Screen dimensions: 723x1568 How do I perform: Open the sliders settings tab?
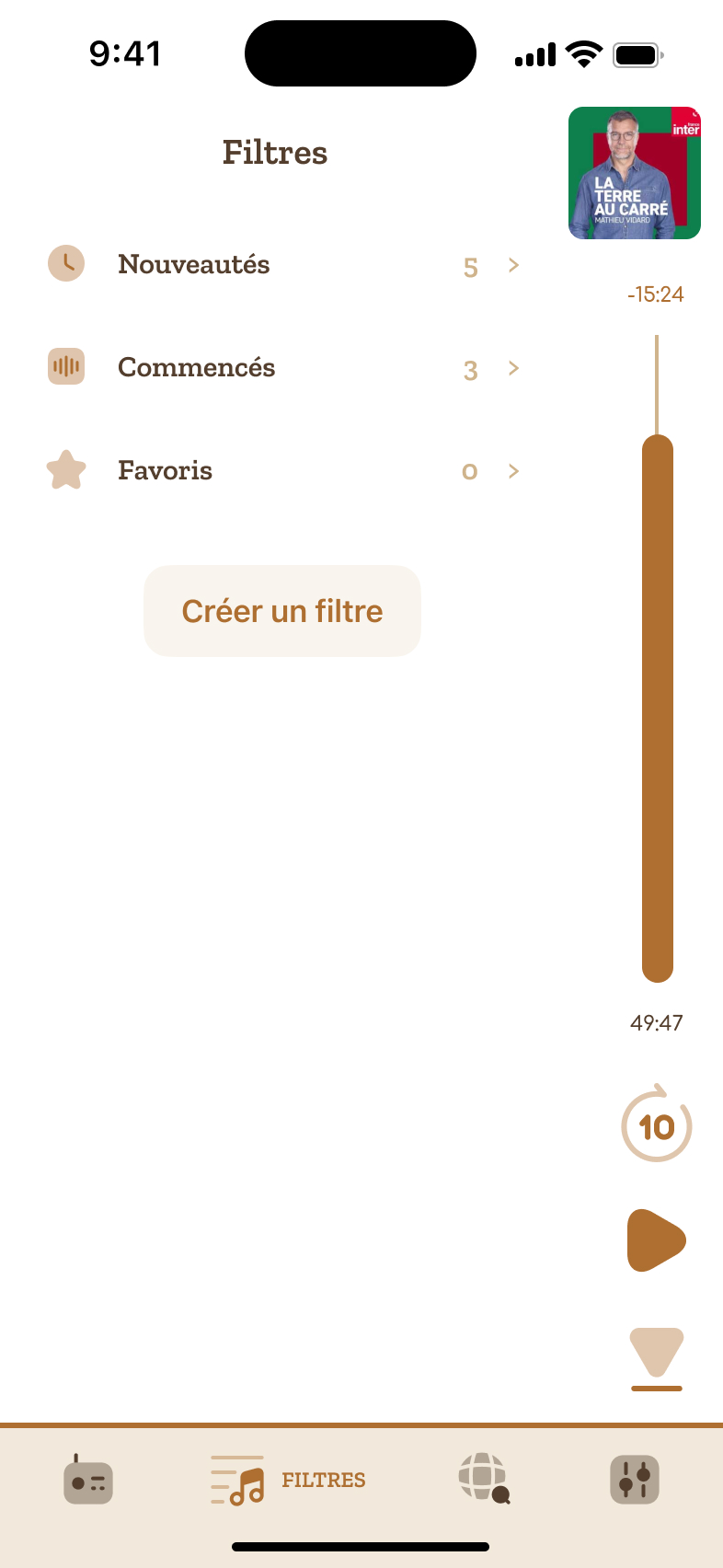tap(636, 1480)
